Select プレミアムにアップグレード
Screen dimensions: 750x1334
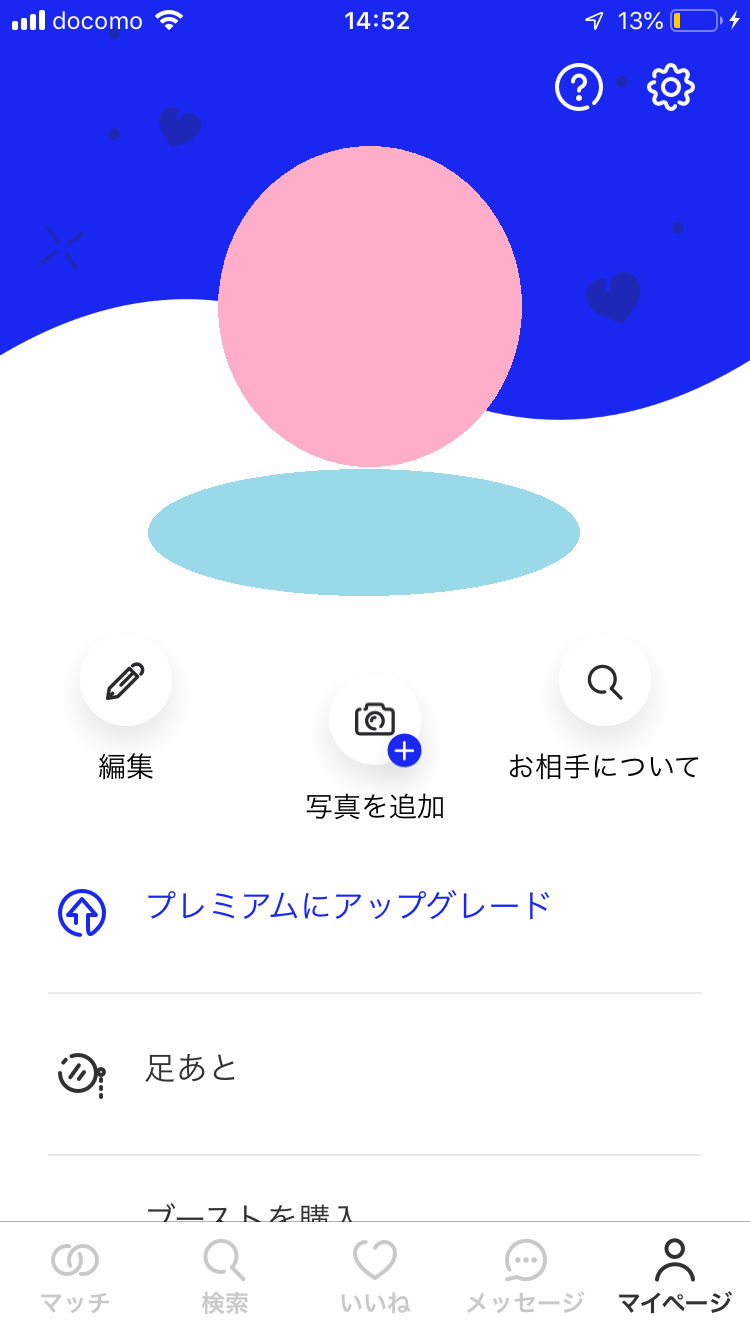coord(348,906)
